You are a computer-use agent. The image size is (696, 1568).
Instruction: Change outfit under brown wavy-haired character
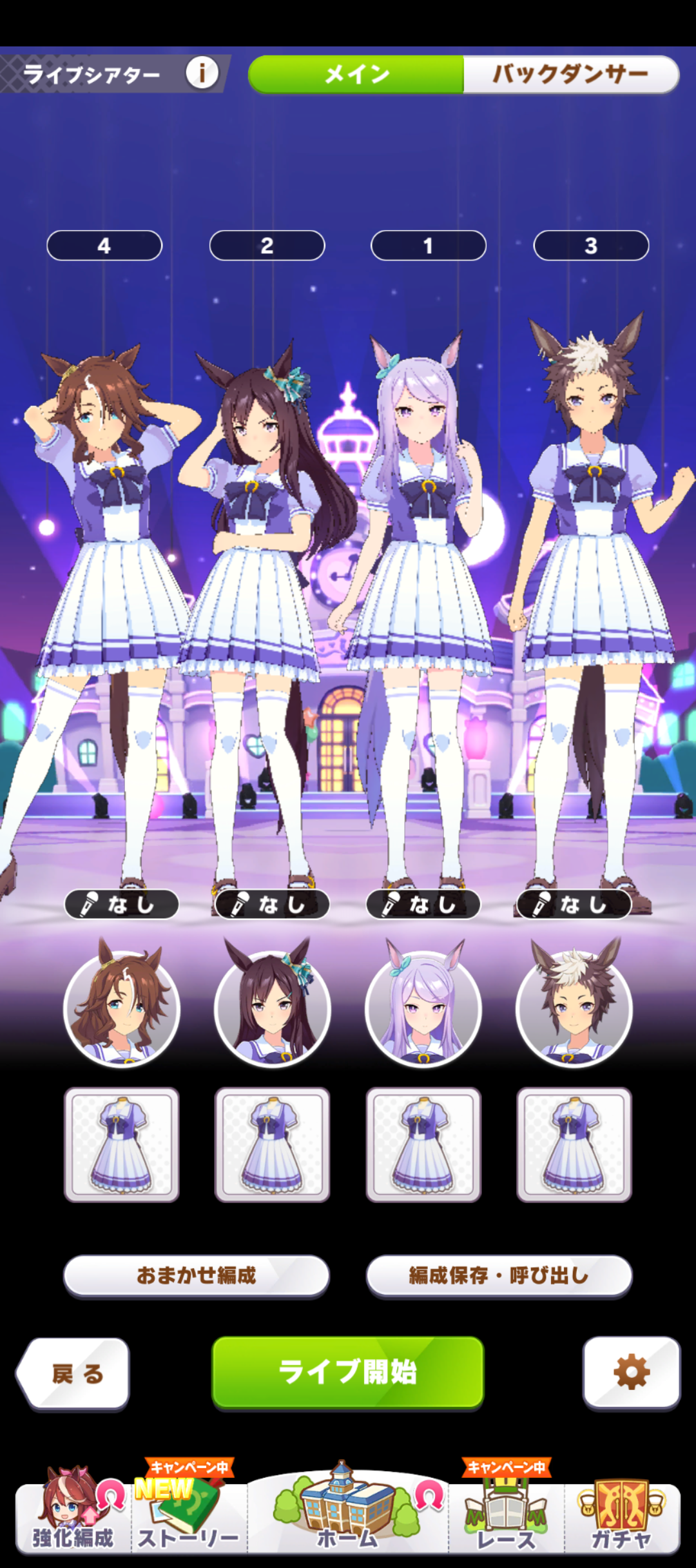(x=122, y=1144)
